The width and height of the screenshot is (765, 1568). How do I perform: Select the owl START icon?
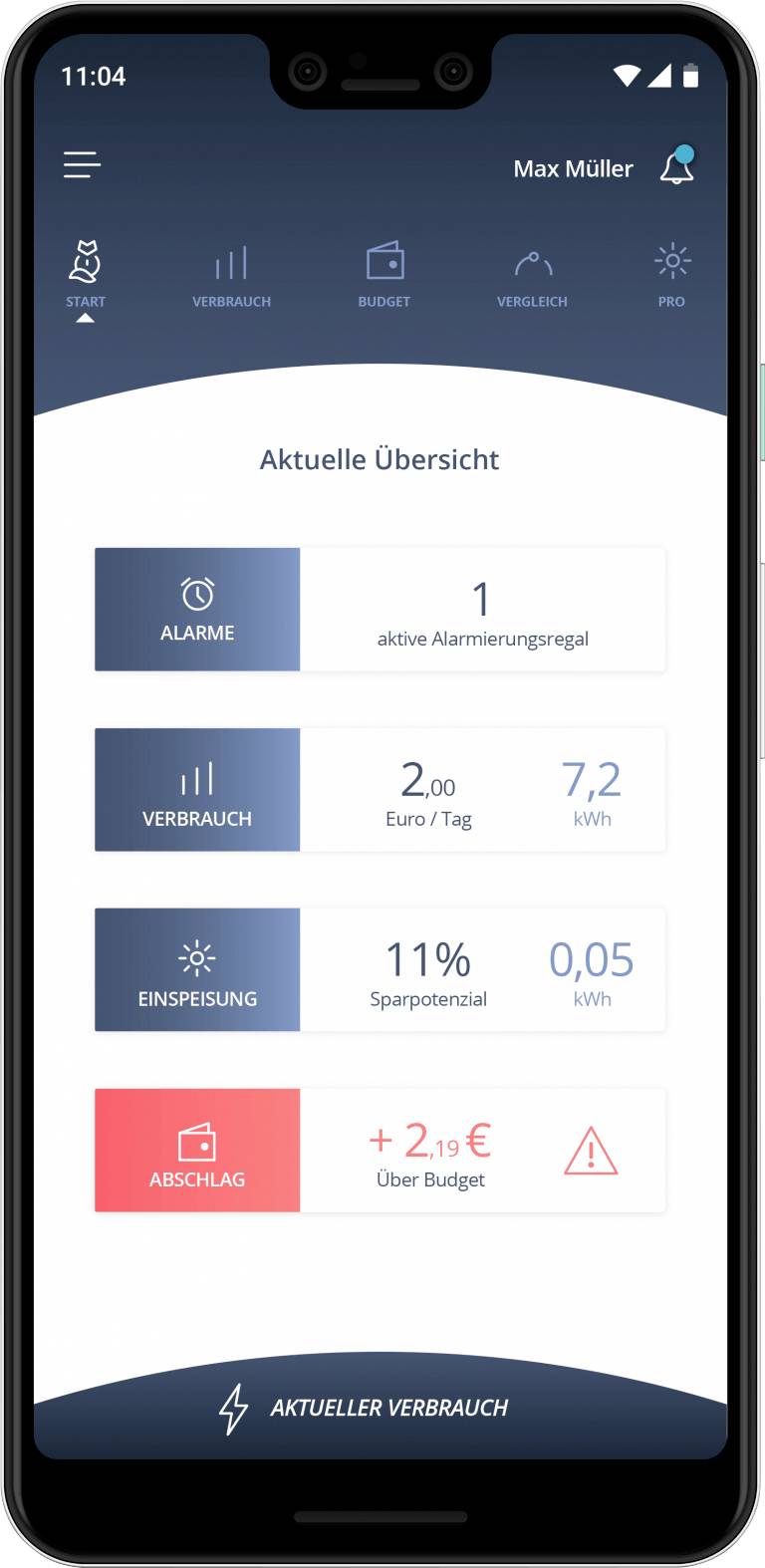coord(86,261)
